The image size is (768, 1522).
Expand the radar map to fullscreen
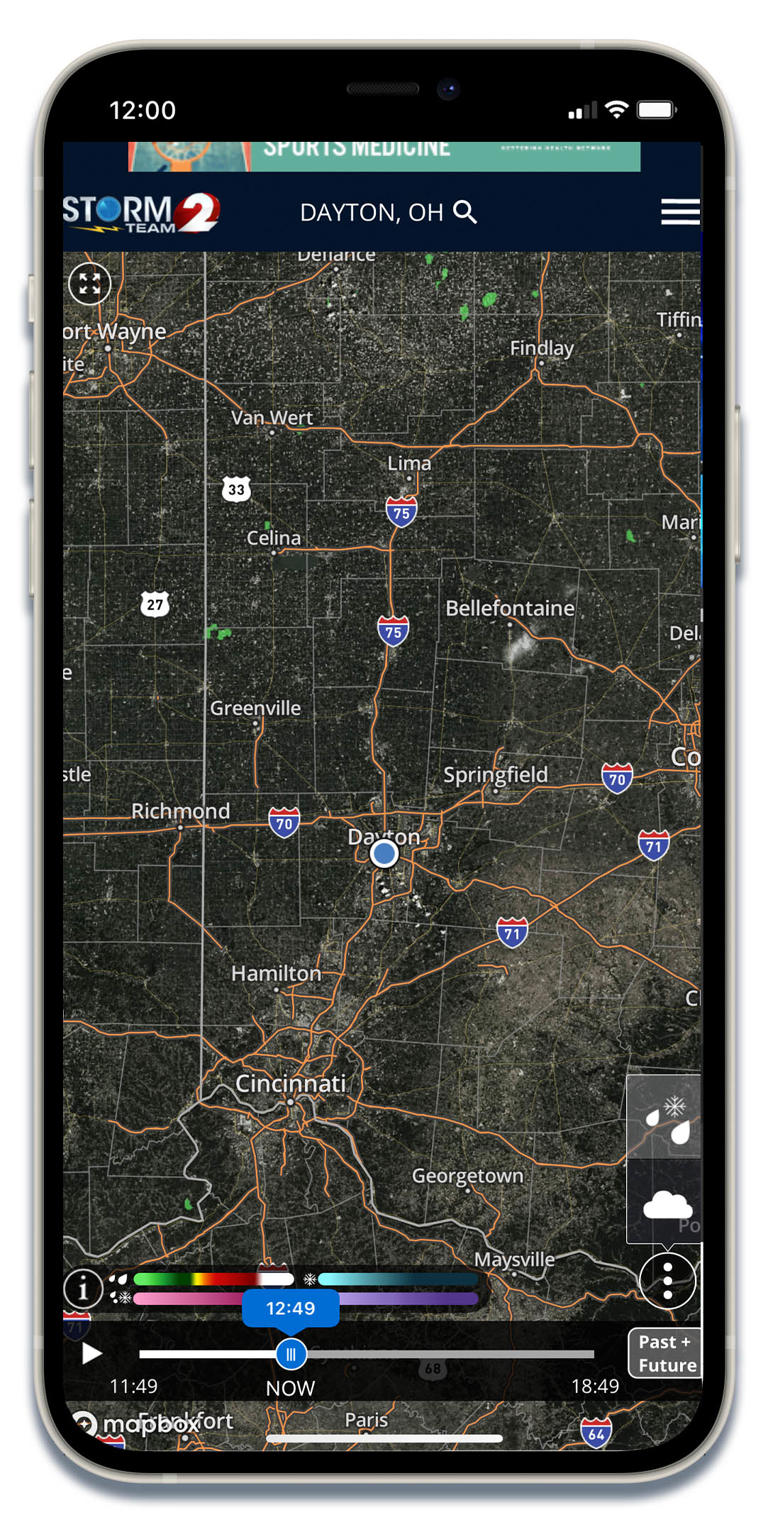pyautogui.click(x=90, y=284)
